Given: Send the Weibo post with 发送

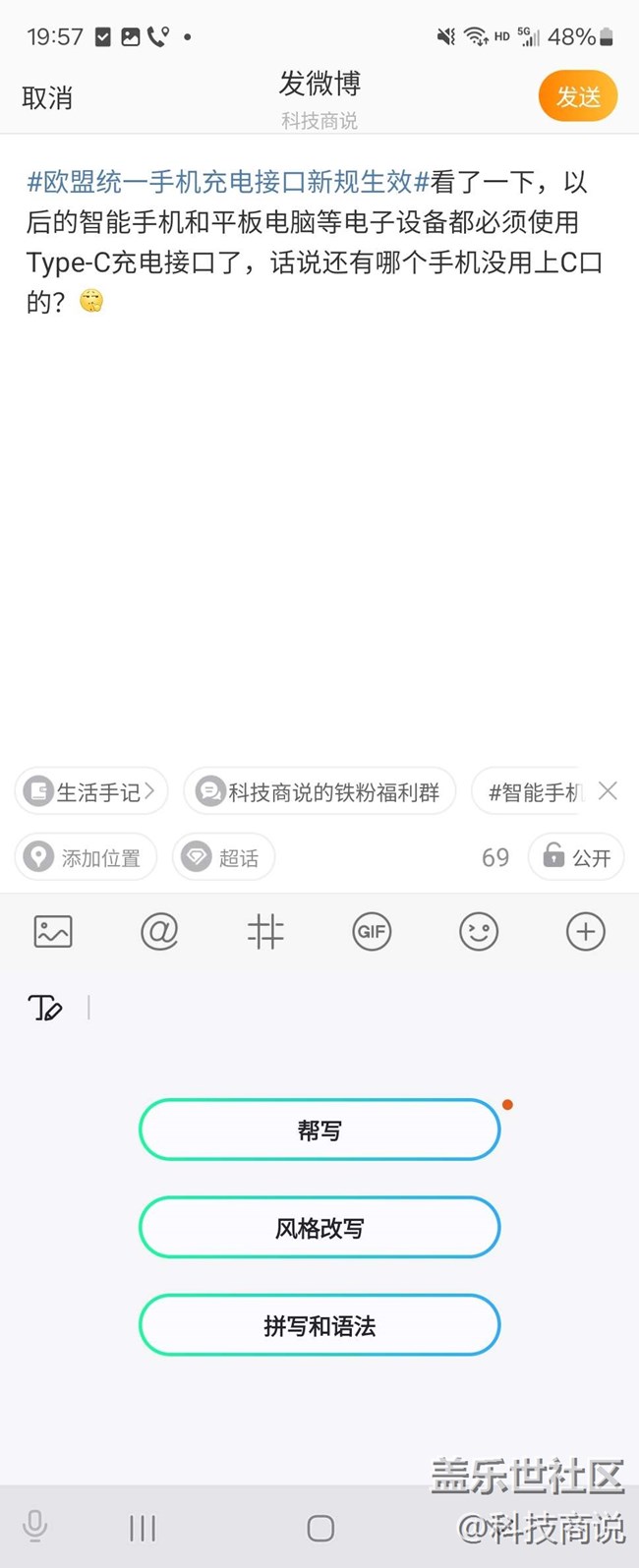Looking at the screenshot, I should coord(577,96).
